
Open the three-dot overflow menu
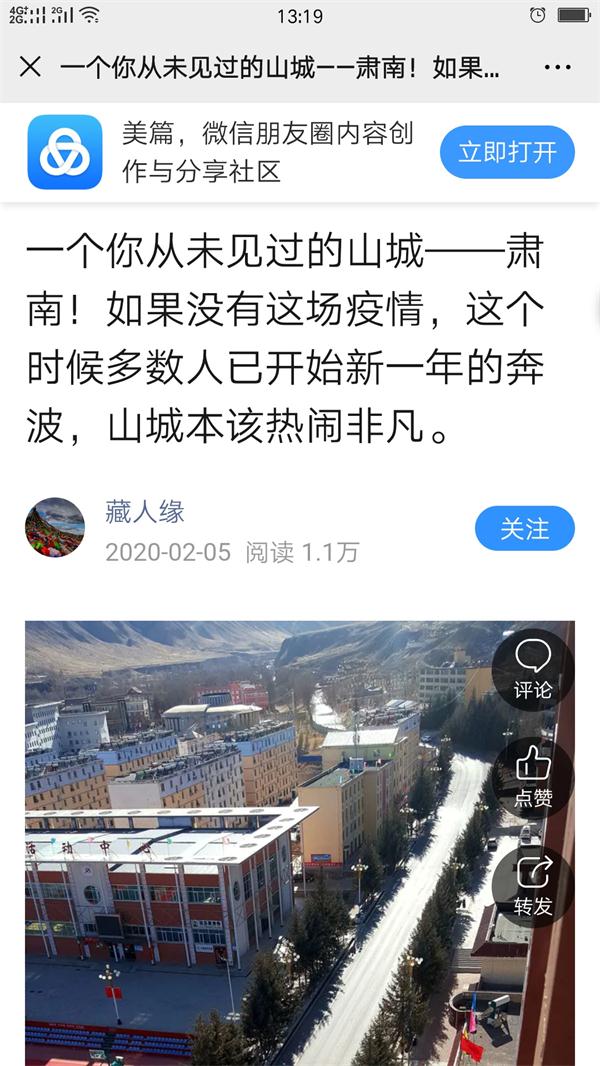[x=557, y=67]
